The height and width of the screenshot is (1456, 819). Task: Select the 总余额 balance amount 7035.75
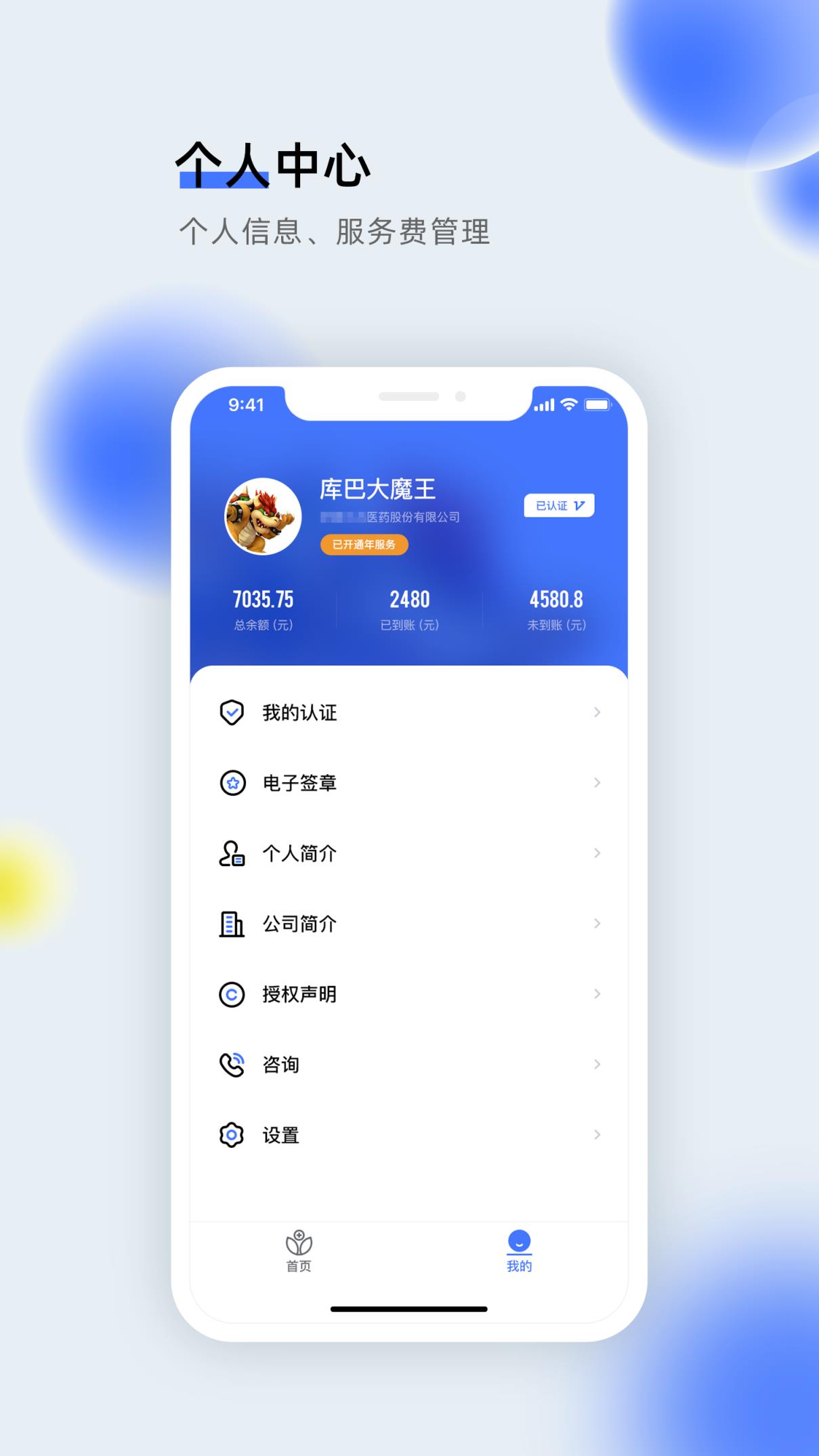click(263, 599)
